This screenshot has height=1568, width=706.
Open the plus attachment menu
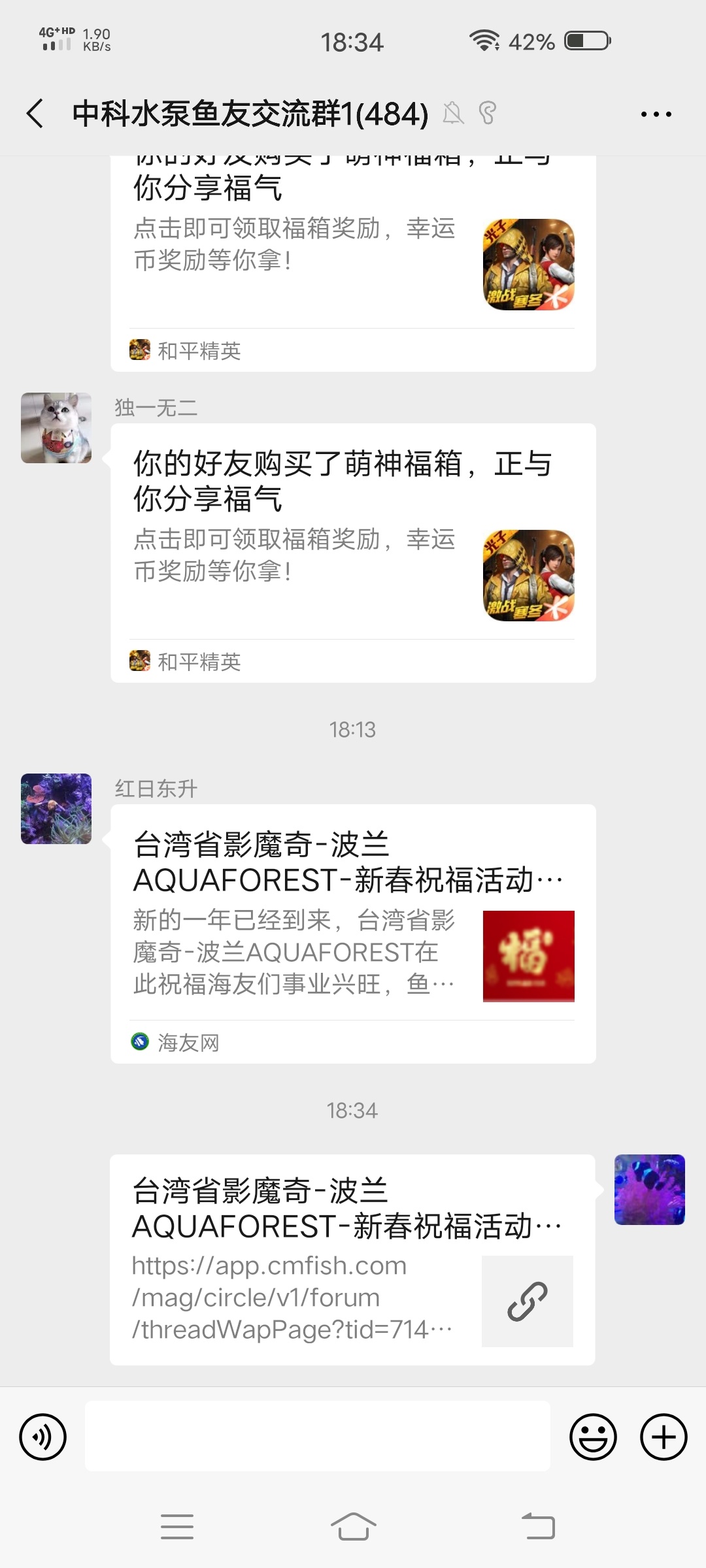(x=664, y=1437)
